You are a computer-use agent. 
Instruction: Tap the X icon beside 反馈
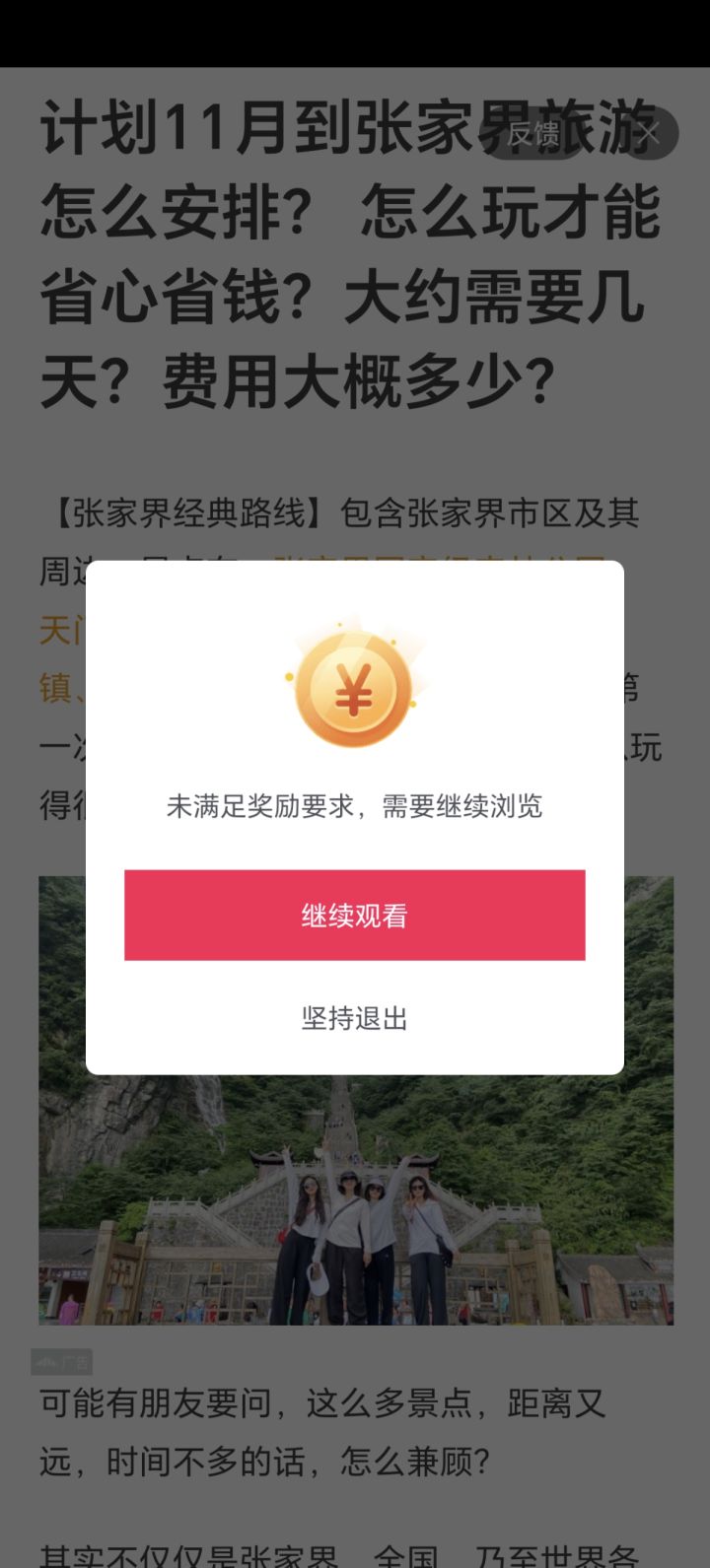point(650,130)
